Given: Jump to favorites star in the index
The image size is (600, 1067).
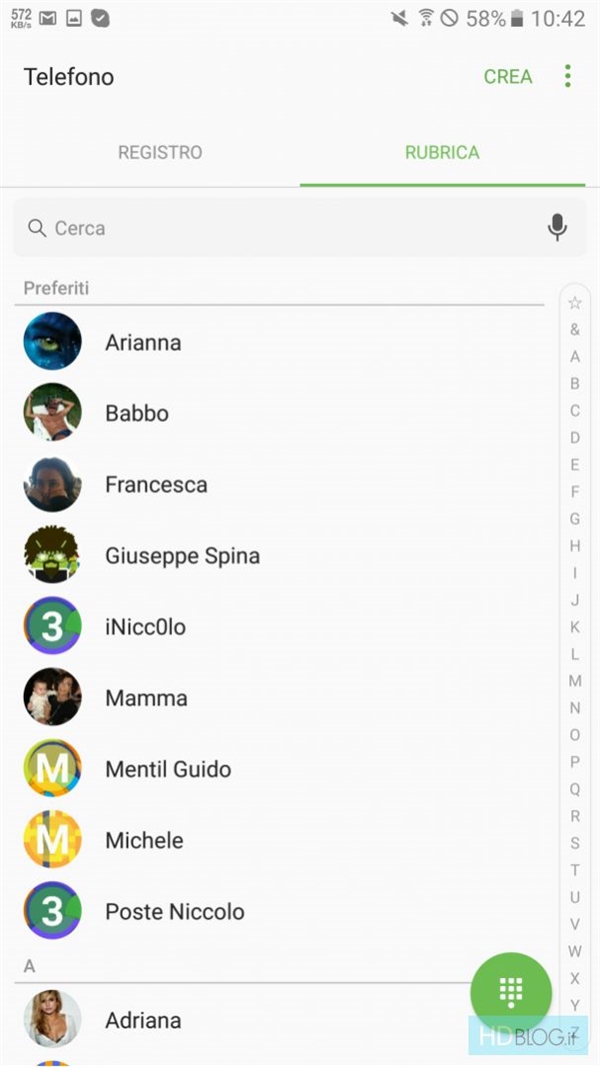Looking at the screenshot, I should (x=575, y=303).
